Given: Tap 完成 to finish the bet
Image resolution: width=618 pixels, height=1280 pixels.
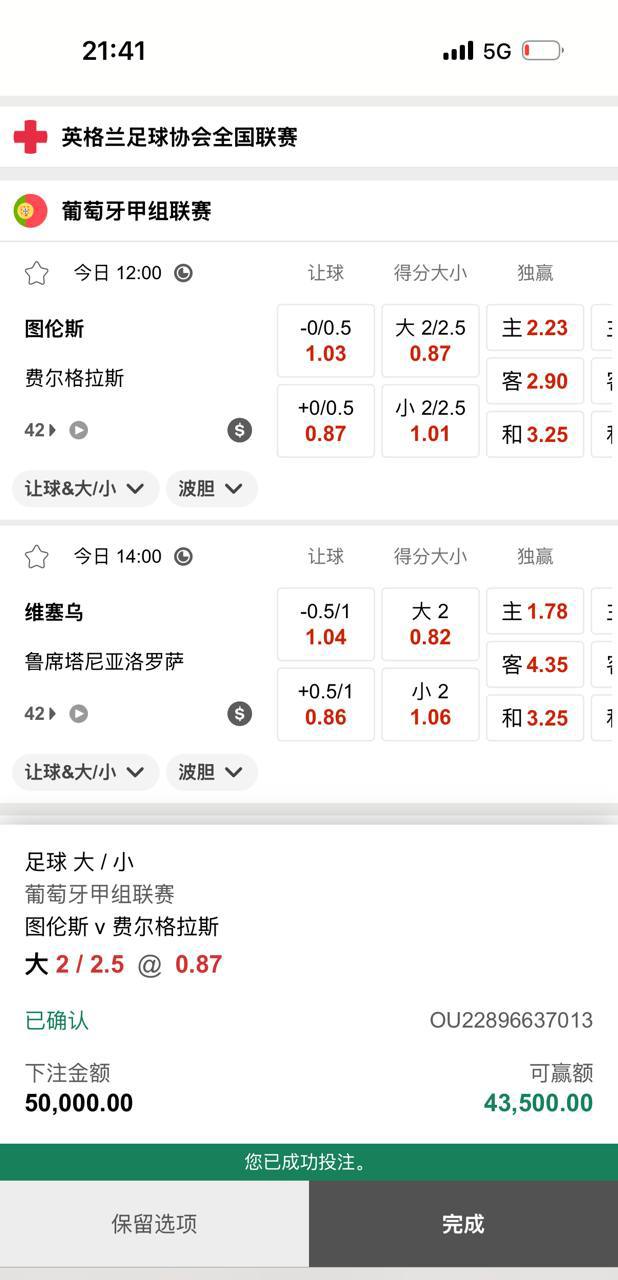Looking at the screenshot, I should pos(463,1224).
